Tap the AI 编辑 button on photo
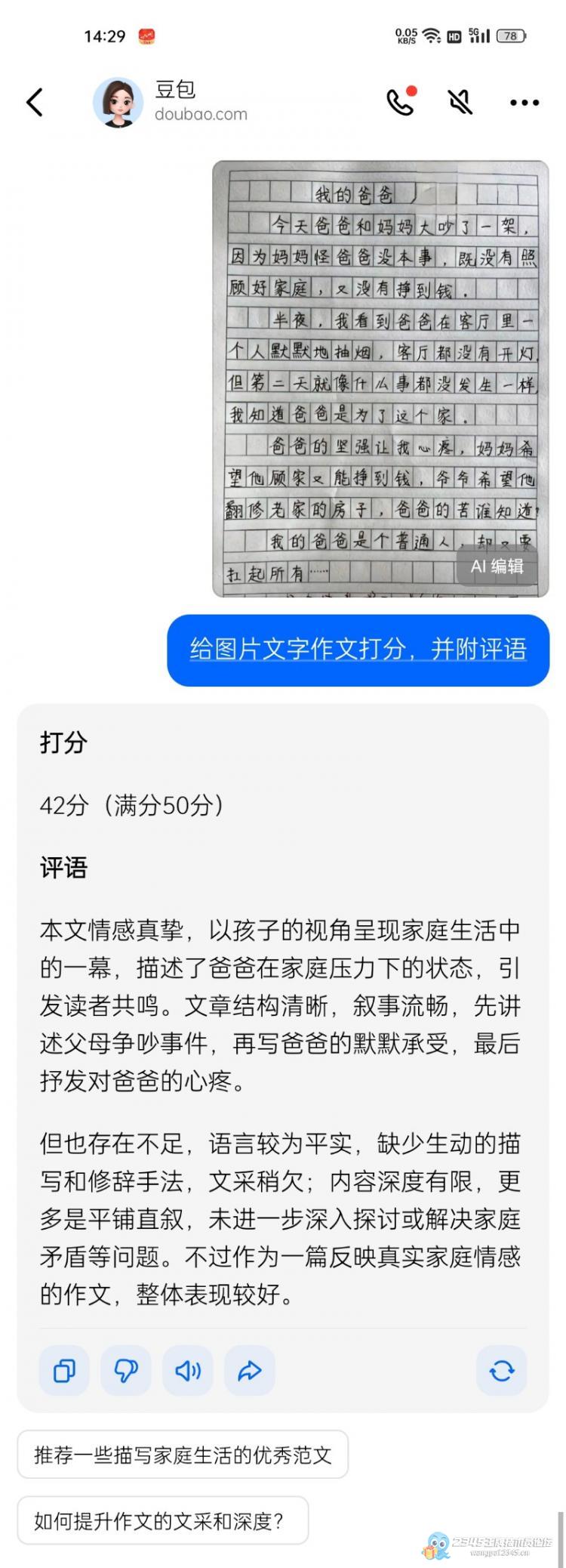566x1568 pixels. click(497, 566)
